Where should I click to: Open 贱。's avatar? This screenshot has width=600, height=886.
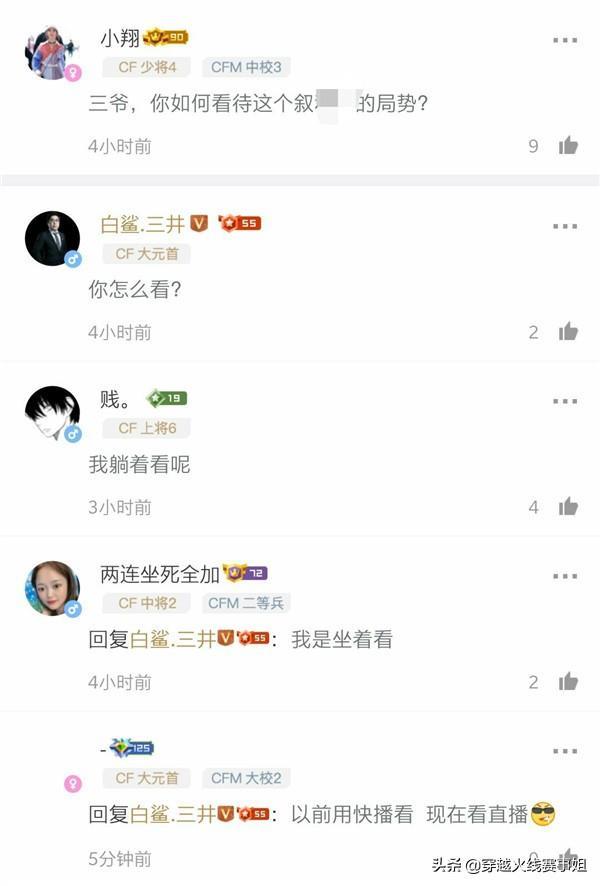pos(51,412)
